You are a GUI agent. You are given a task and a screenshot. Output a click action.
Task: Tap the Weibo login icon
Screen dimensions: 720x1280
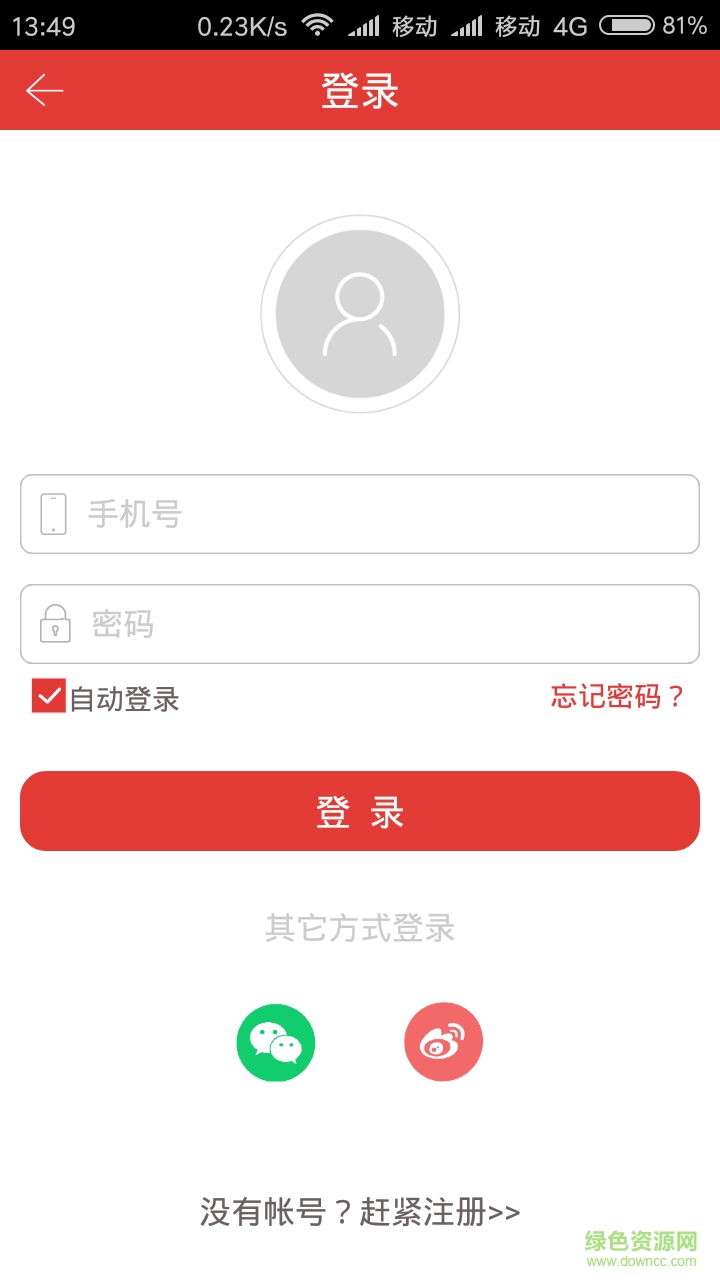(x=443, y=1041)
